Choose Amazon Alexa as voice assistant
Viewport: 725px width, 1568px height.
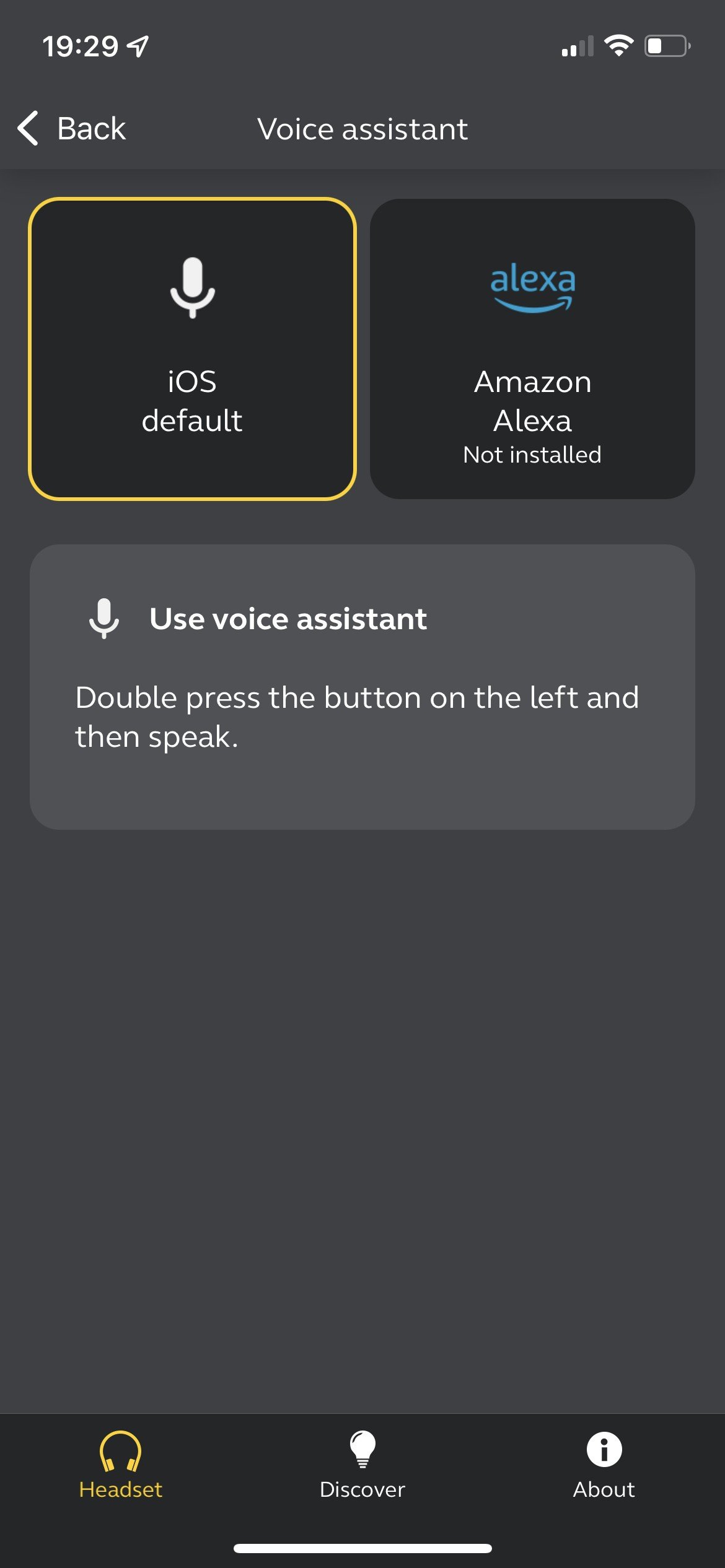532,349
